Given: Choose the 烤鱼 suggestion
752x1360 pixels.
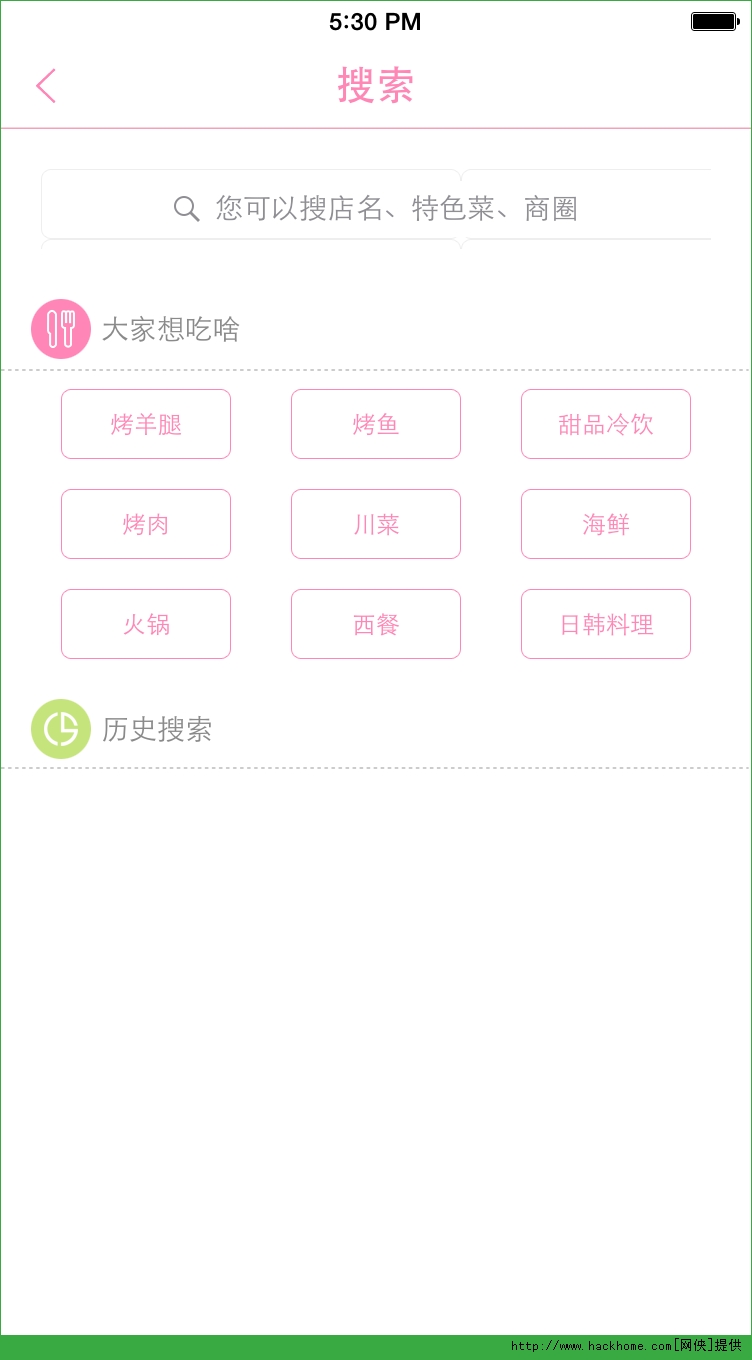Looking at the screenshot, I should point(376,424).
